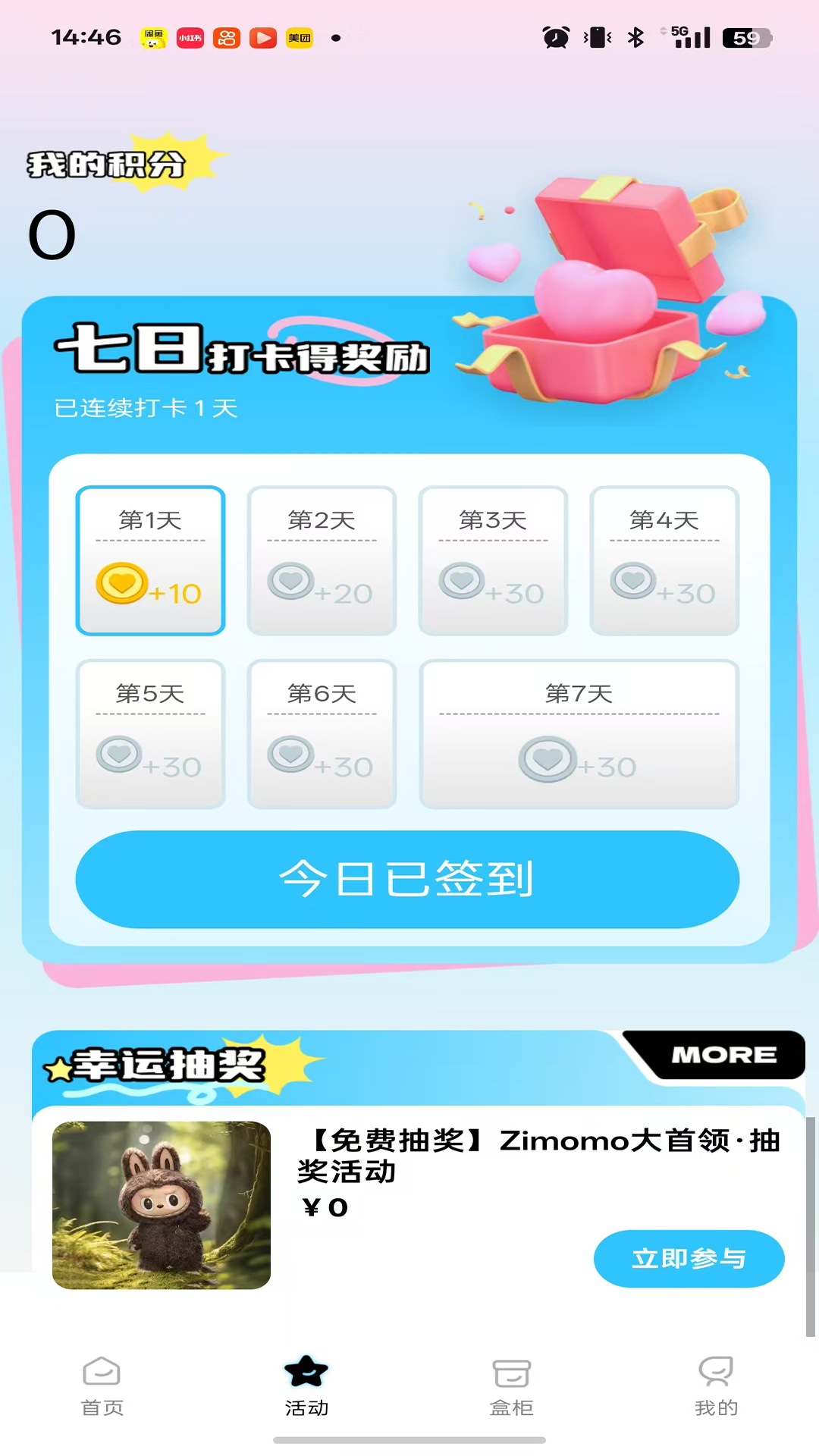This screenshot has width=819, height=1456.
Task: Switch to the 盒柜 tab
Action: click(x=511, y=1385)
